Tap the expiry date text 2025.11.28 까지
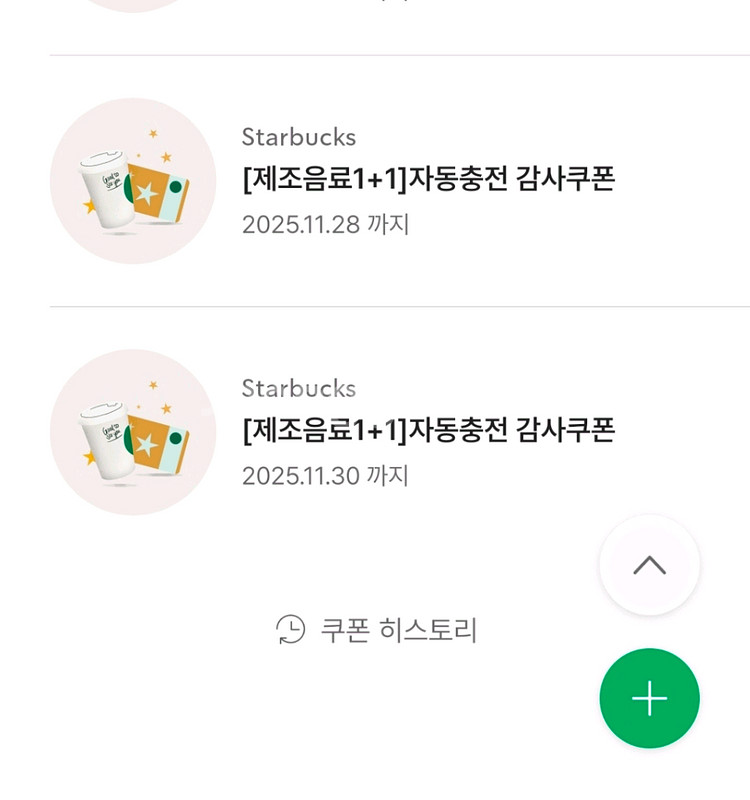The width and height of the screenshot is (750, 800). [325, 225]
